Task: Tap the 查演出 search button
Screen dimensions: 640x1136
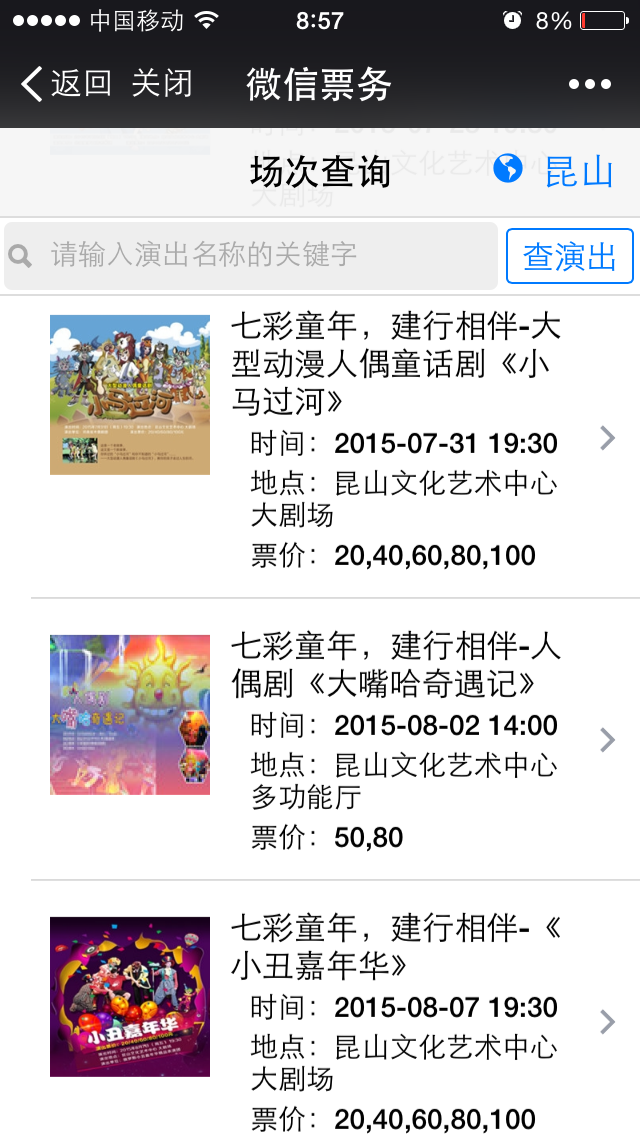Action: [570, 256]
